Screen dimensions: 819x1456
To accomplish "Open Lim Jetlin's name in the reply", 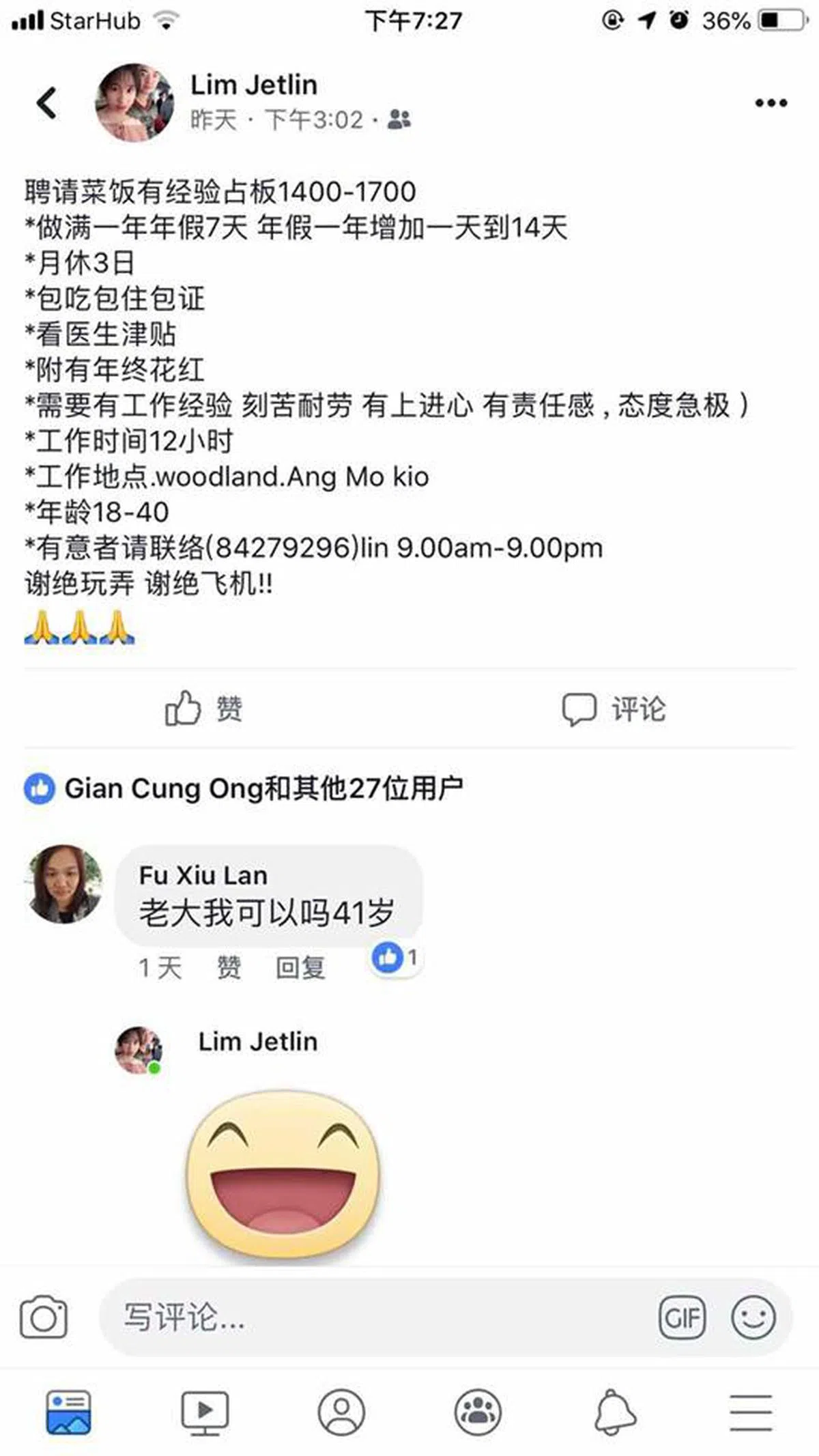I will 257,1042.
